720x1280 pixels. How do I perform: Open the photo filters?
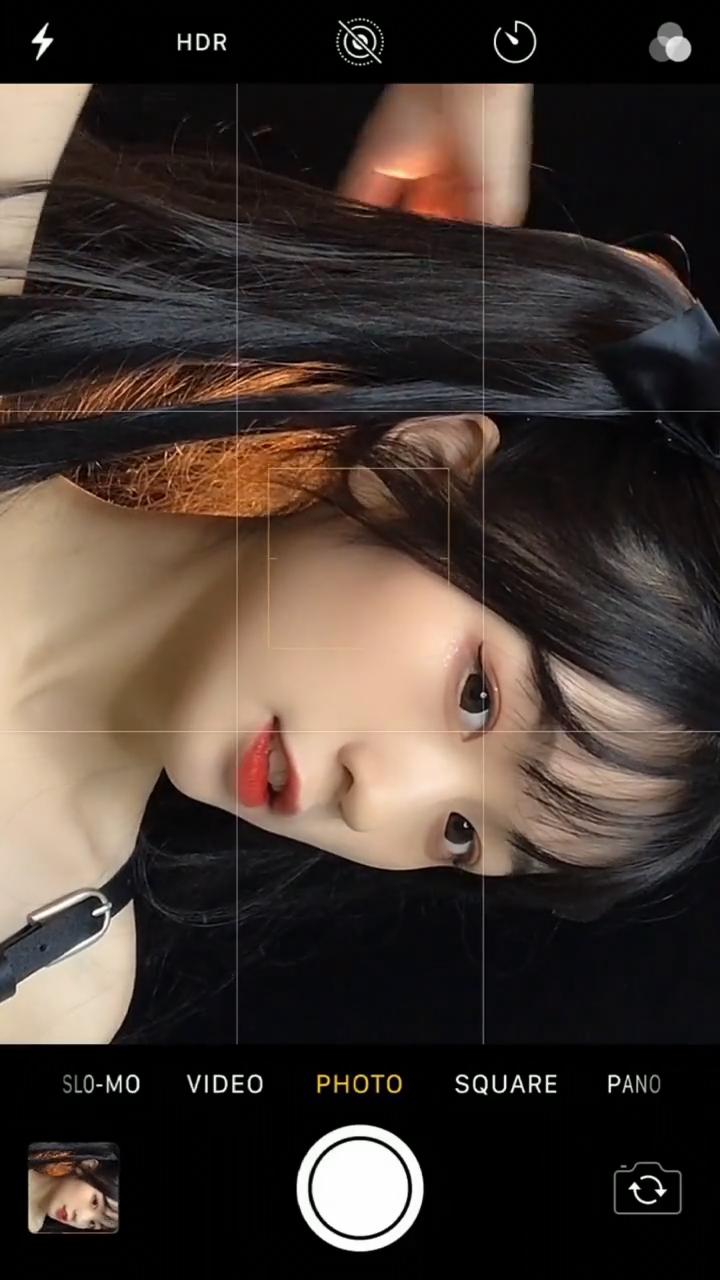pyautogui.click(x=670, y=43)
